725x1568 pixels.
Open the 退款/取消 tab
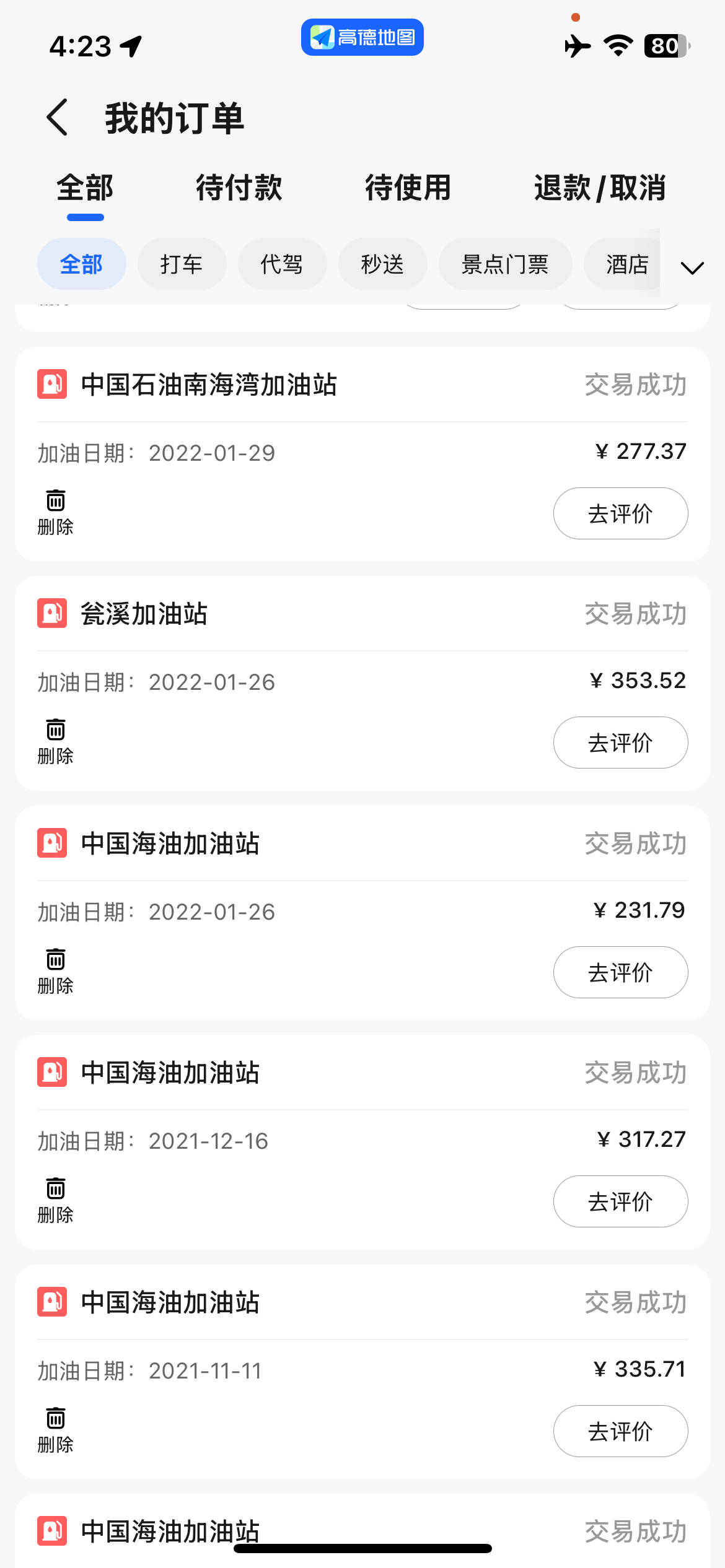coord(600,188)
